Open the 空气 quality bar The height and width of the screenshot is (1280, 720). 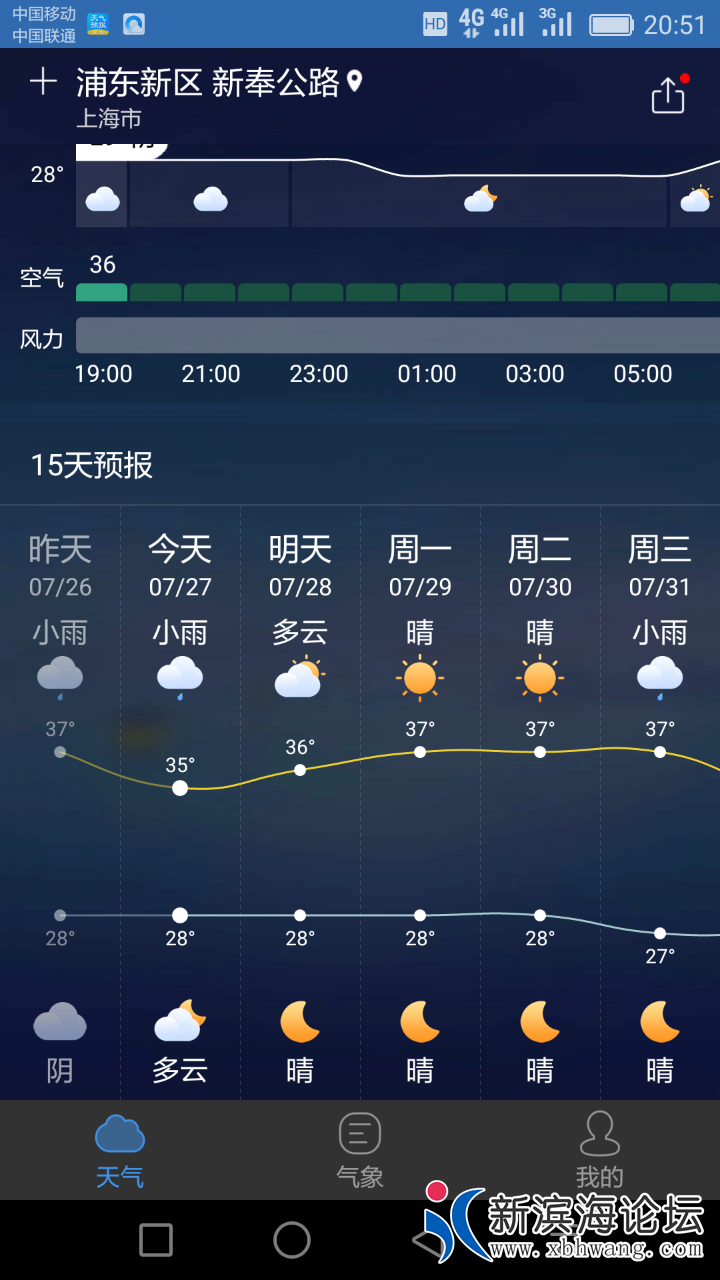[398, 292]
